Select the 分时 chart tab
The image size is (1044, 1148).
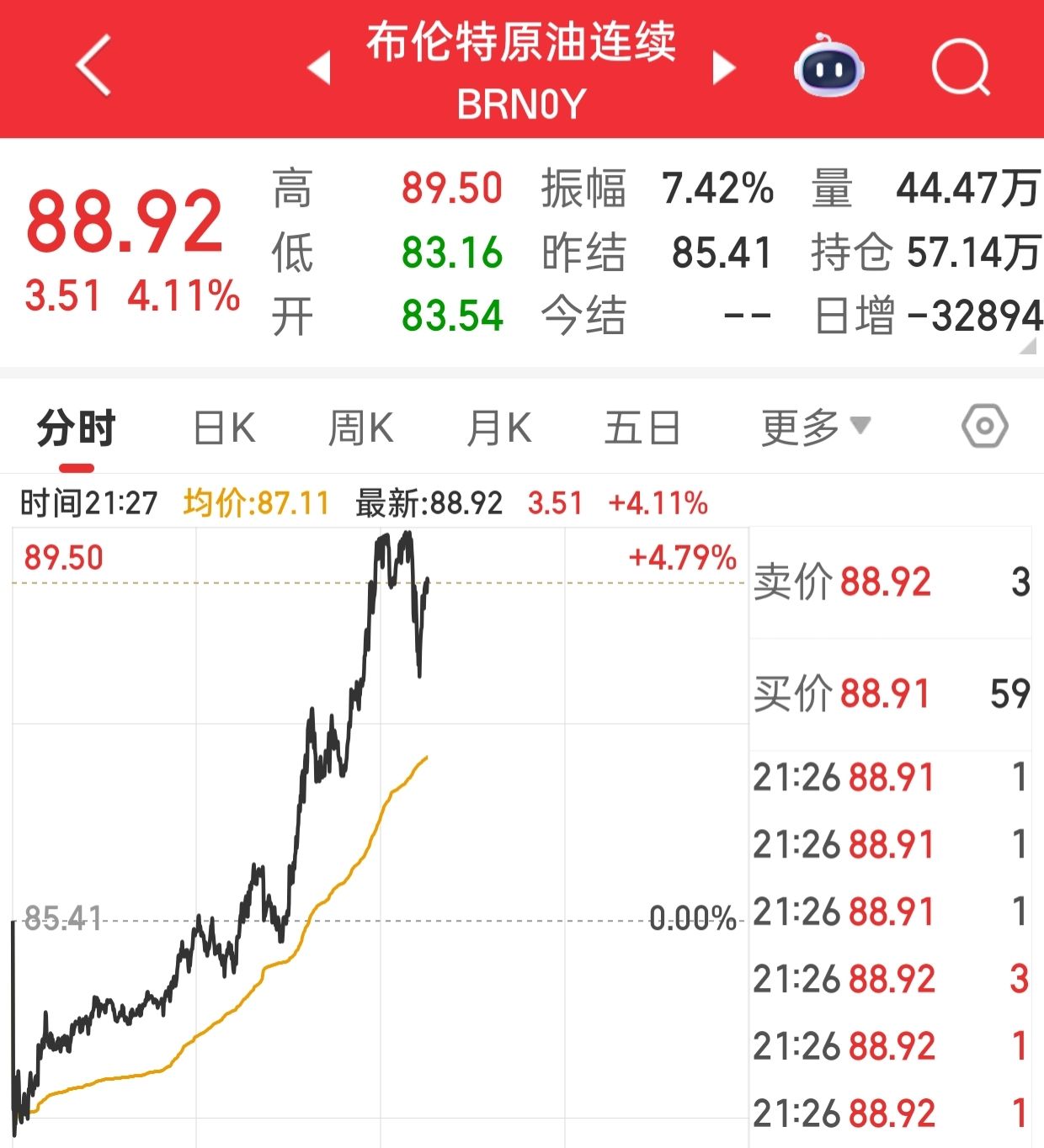coord(77,429)
